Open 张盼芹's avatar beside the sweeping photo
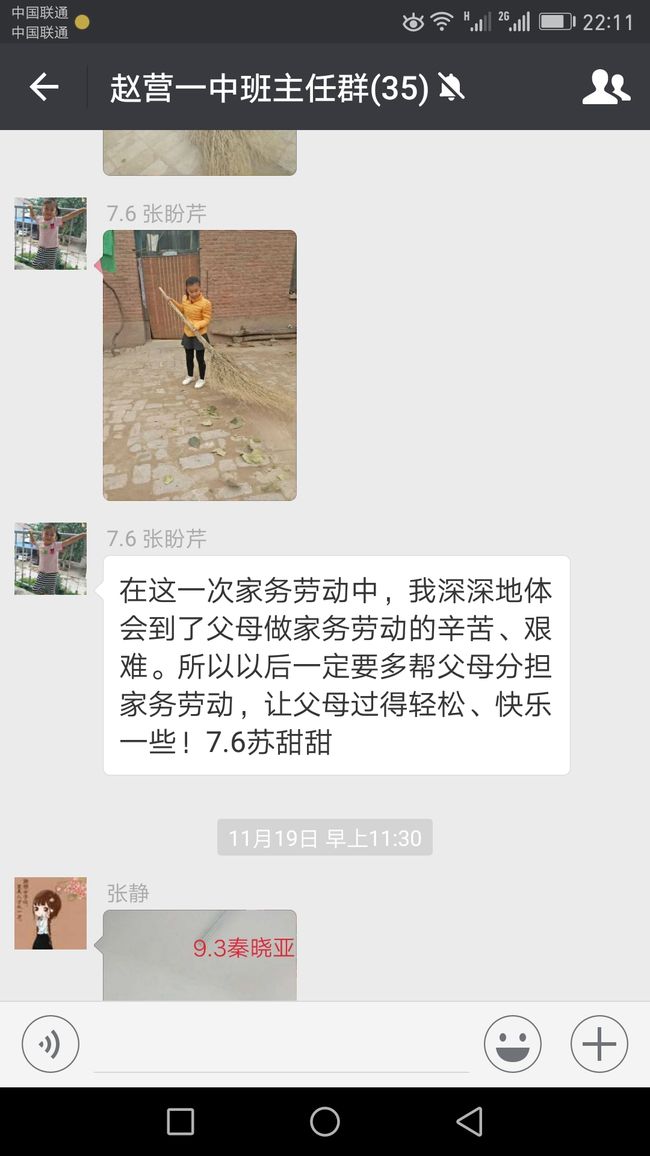This screenshot has width=650, height=1156. (x=50, y=233)
